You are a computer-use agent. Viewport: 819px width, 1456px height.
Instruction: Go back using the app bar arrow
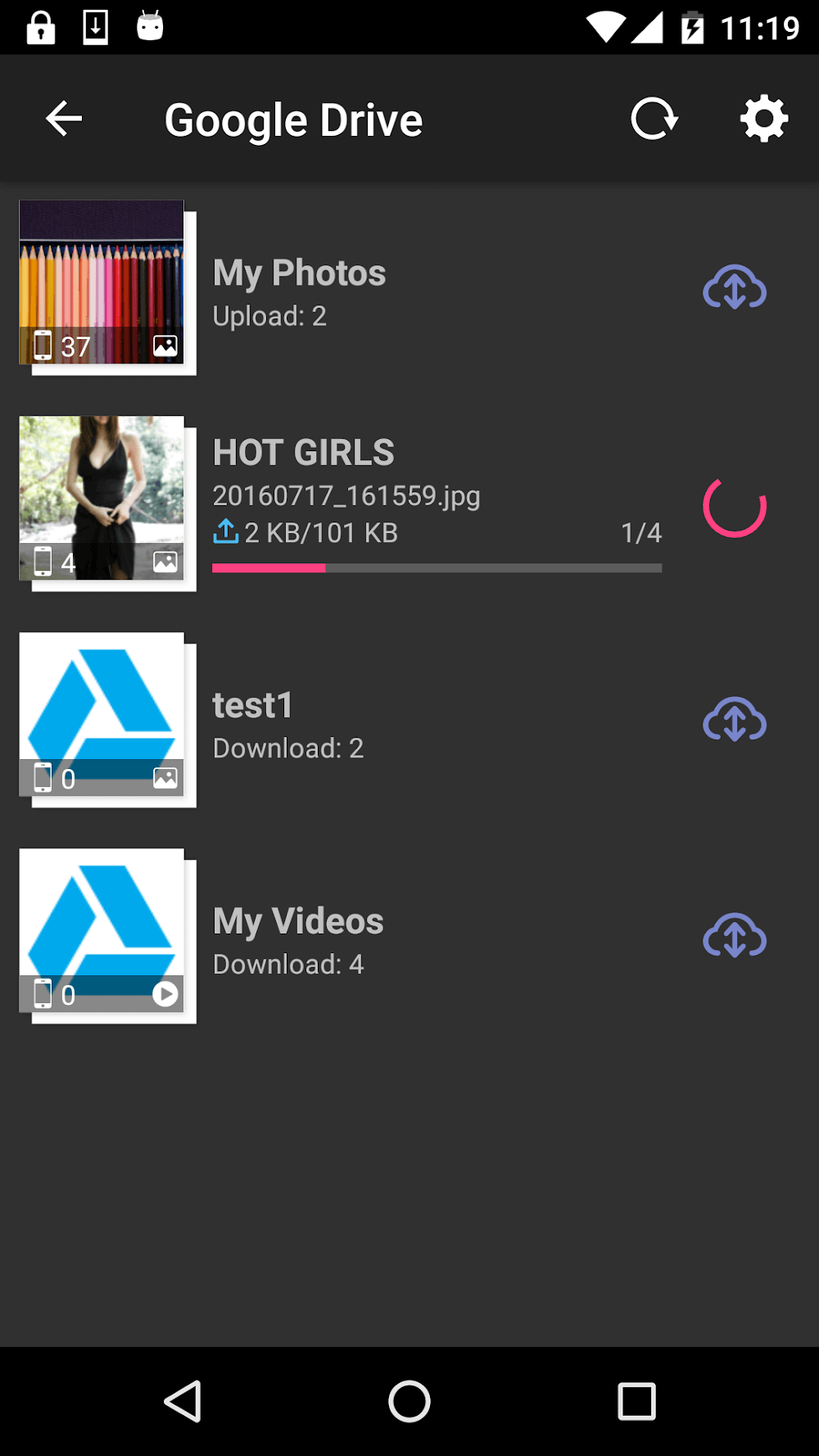click(x=64, y=120)
